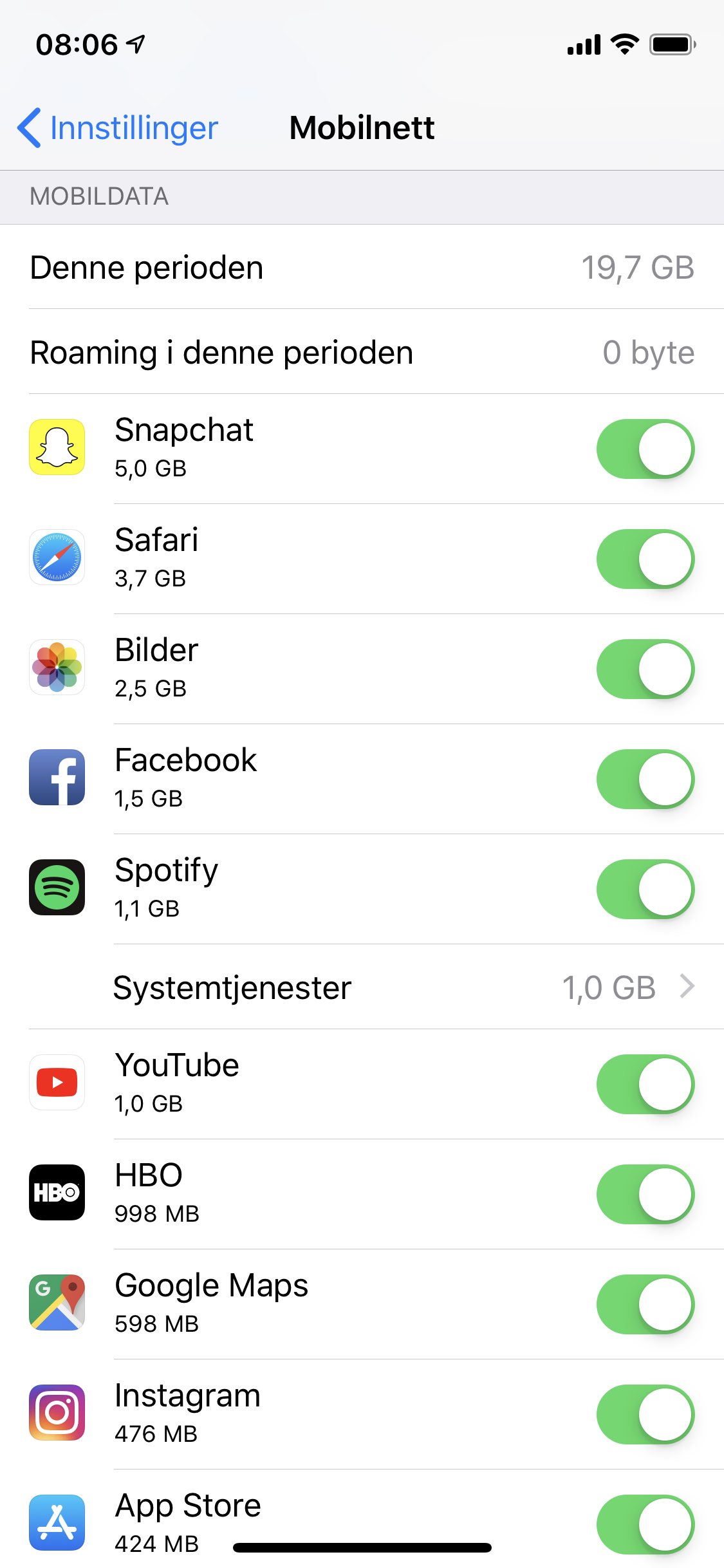Switch off Instagram mobile data

pos(645,1414)
